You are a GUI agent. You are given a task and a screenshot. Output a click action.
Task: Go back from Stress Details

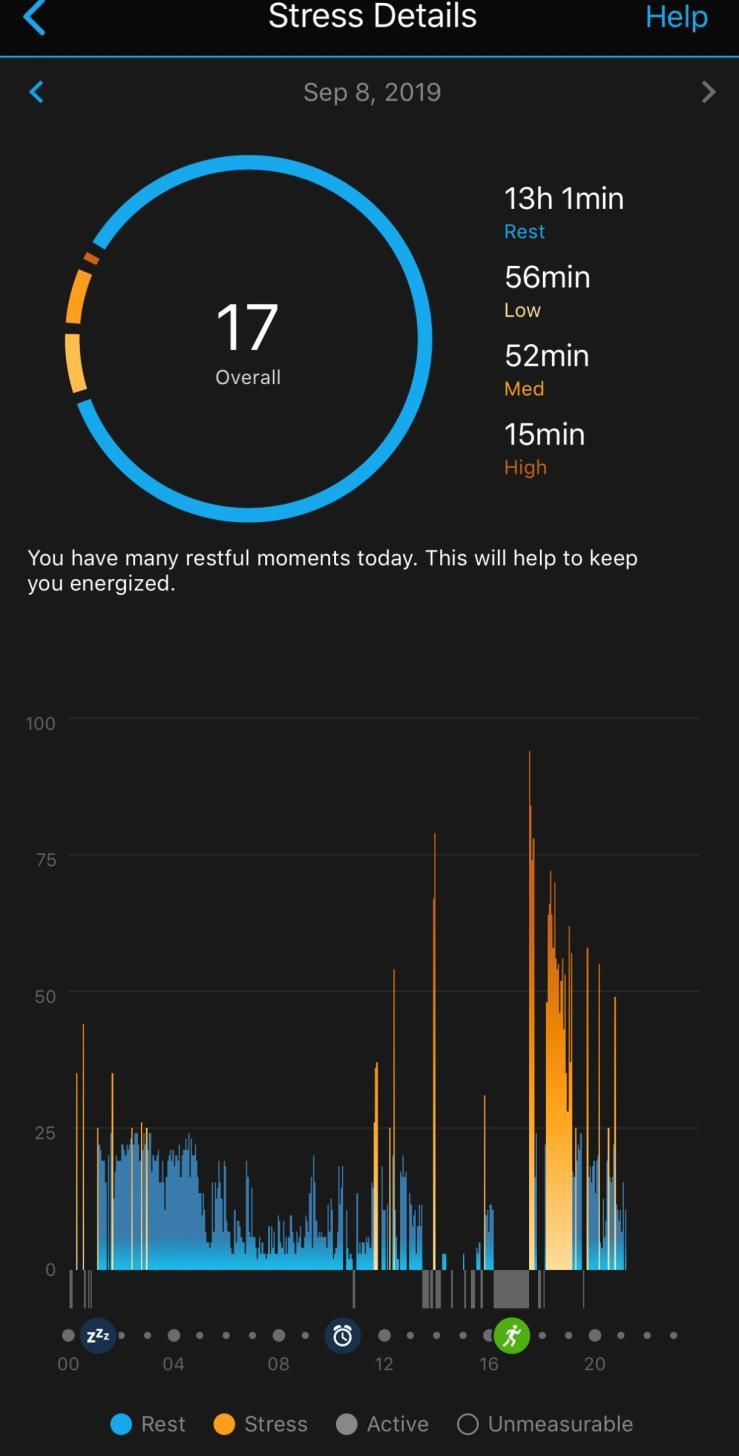click(35, 17)
